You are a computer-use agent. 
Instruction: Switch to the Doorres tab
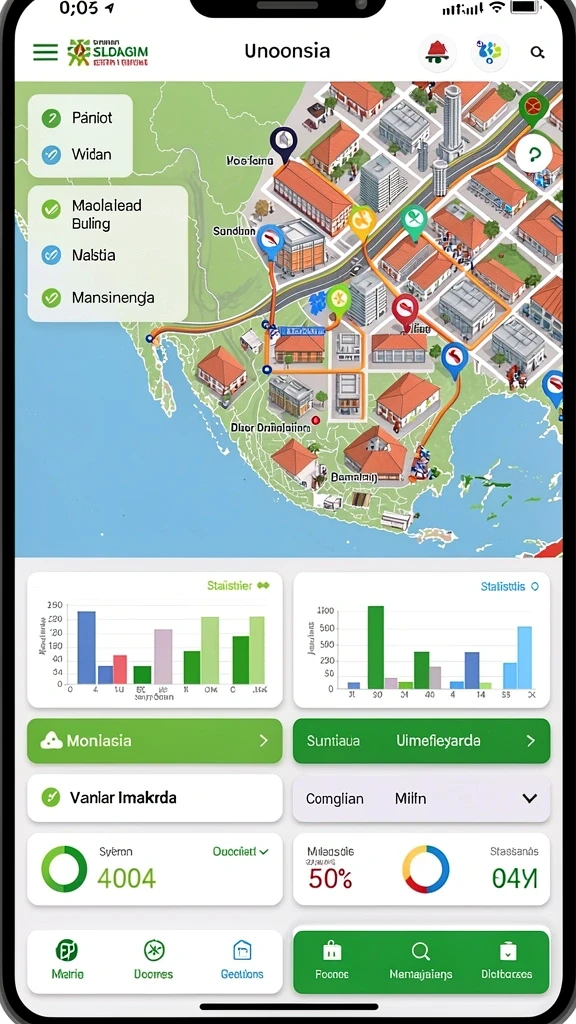(153, 959)
